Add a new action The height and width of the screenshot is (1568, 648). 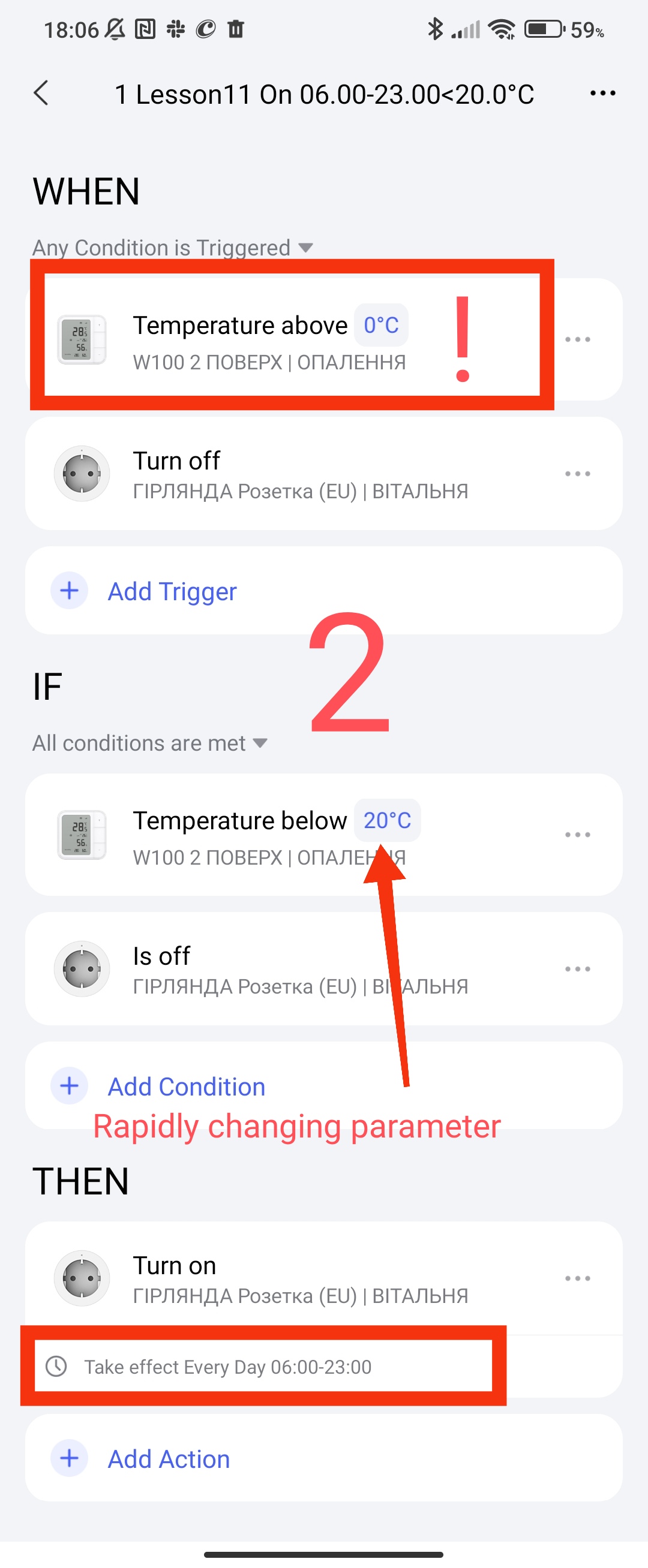point(168,1459)
